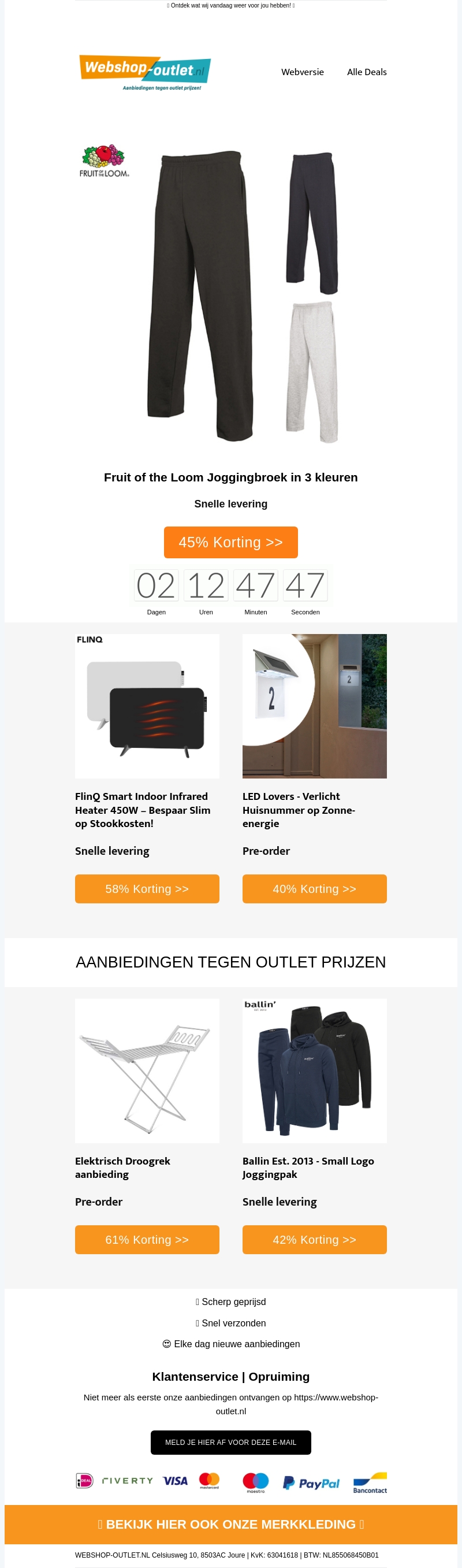Viewport: 462px width, 1568px height.
Task: Open the Ballin joggingpak image
Action: [x=314, y=1071]
